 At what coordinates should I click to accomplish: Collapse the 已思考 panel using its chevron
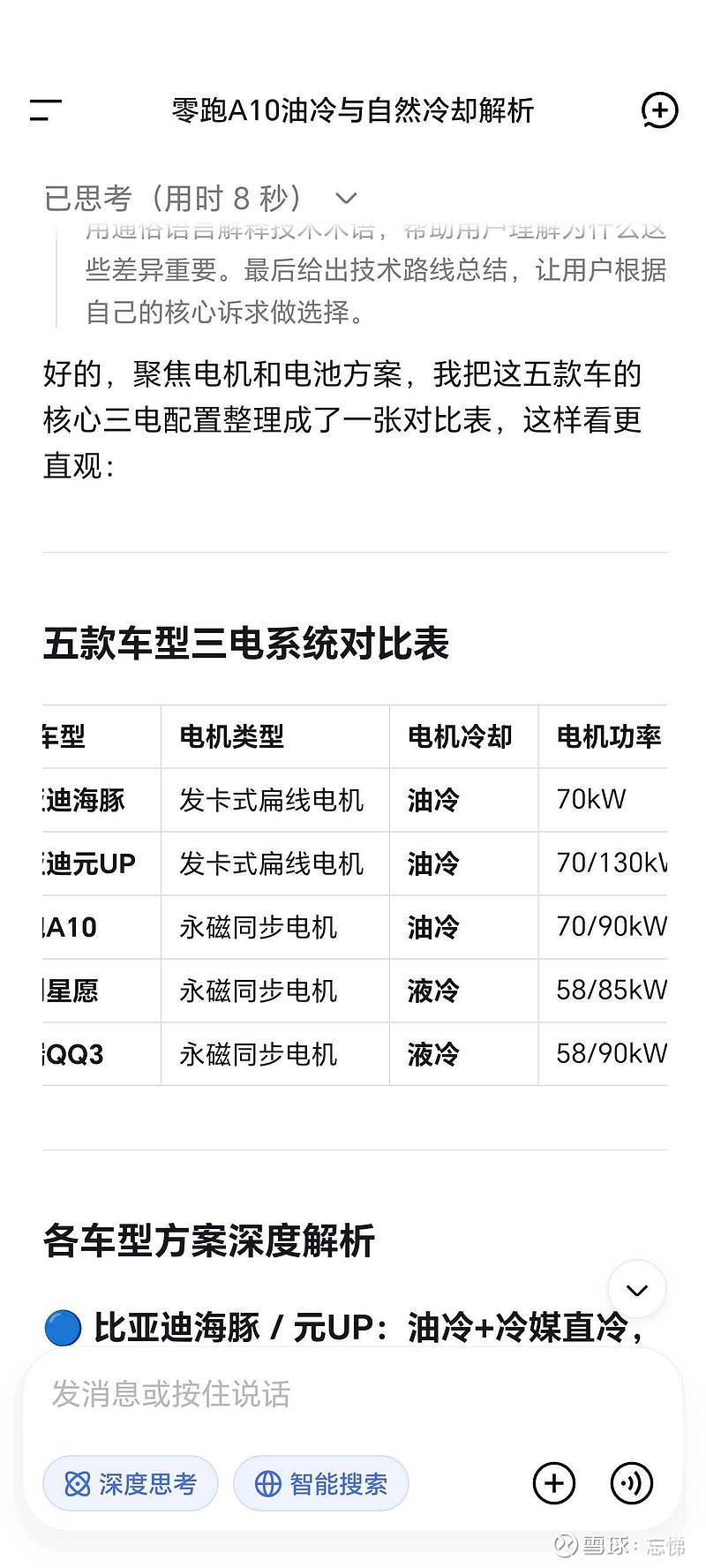tap(346, 198)
